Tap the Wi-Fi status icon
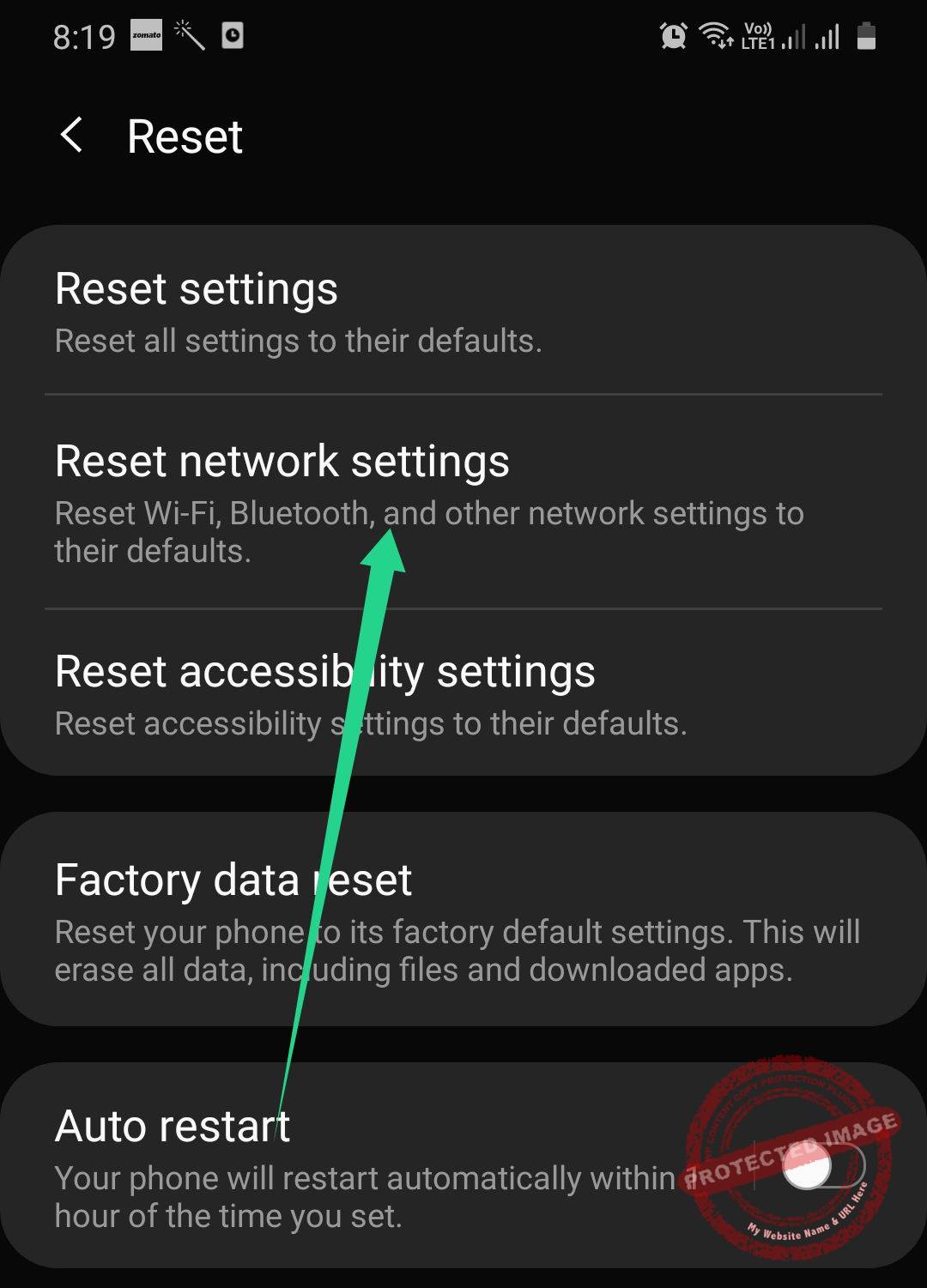Image resolution: width=927 pixels, height=1288 pixels. click(x=715, y=36)
